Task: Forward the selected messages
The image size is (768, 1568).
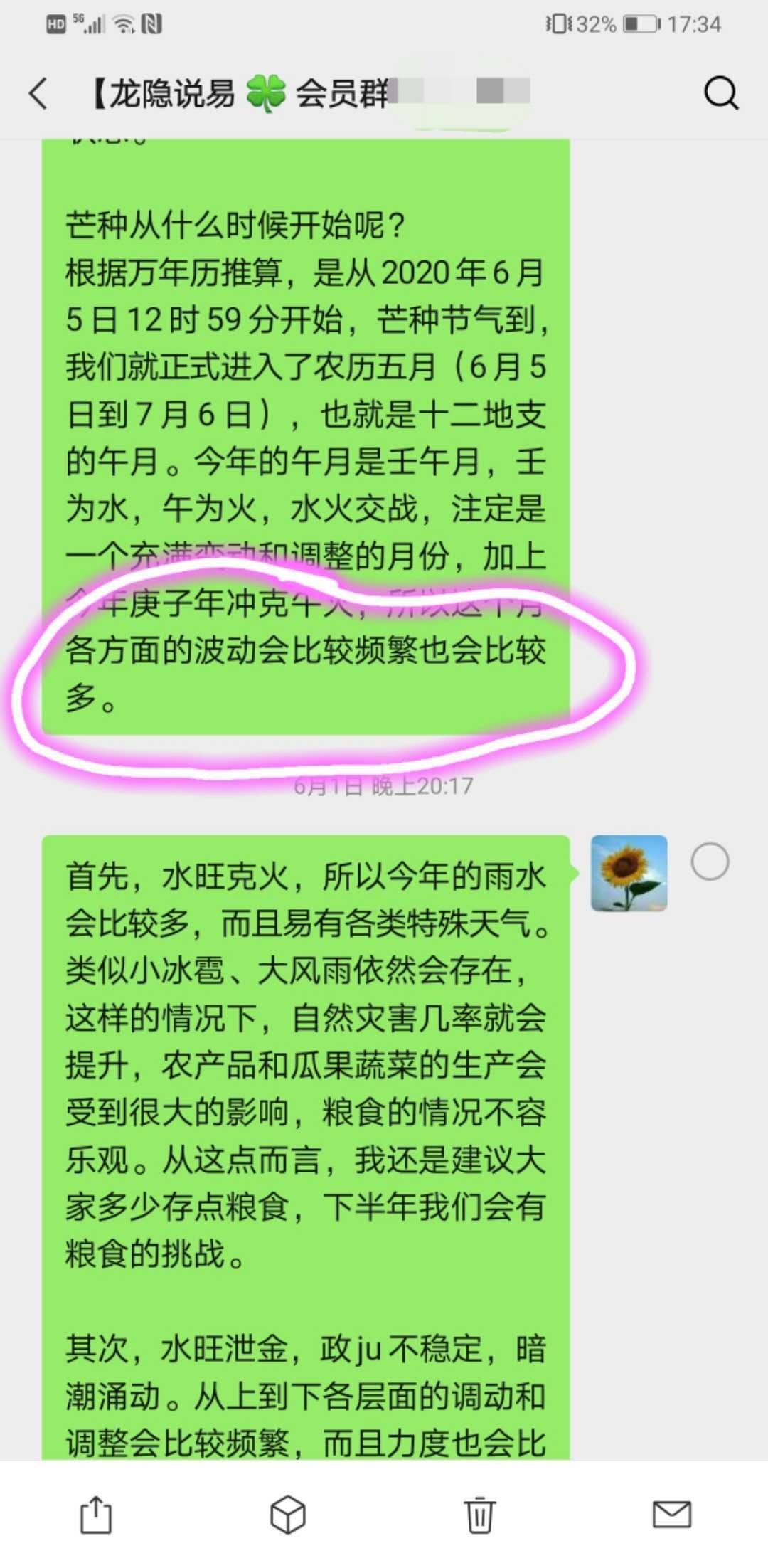Action: (96, 1514)
